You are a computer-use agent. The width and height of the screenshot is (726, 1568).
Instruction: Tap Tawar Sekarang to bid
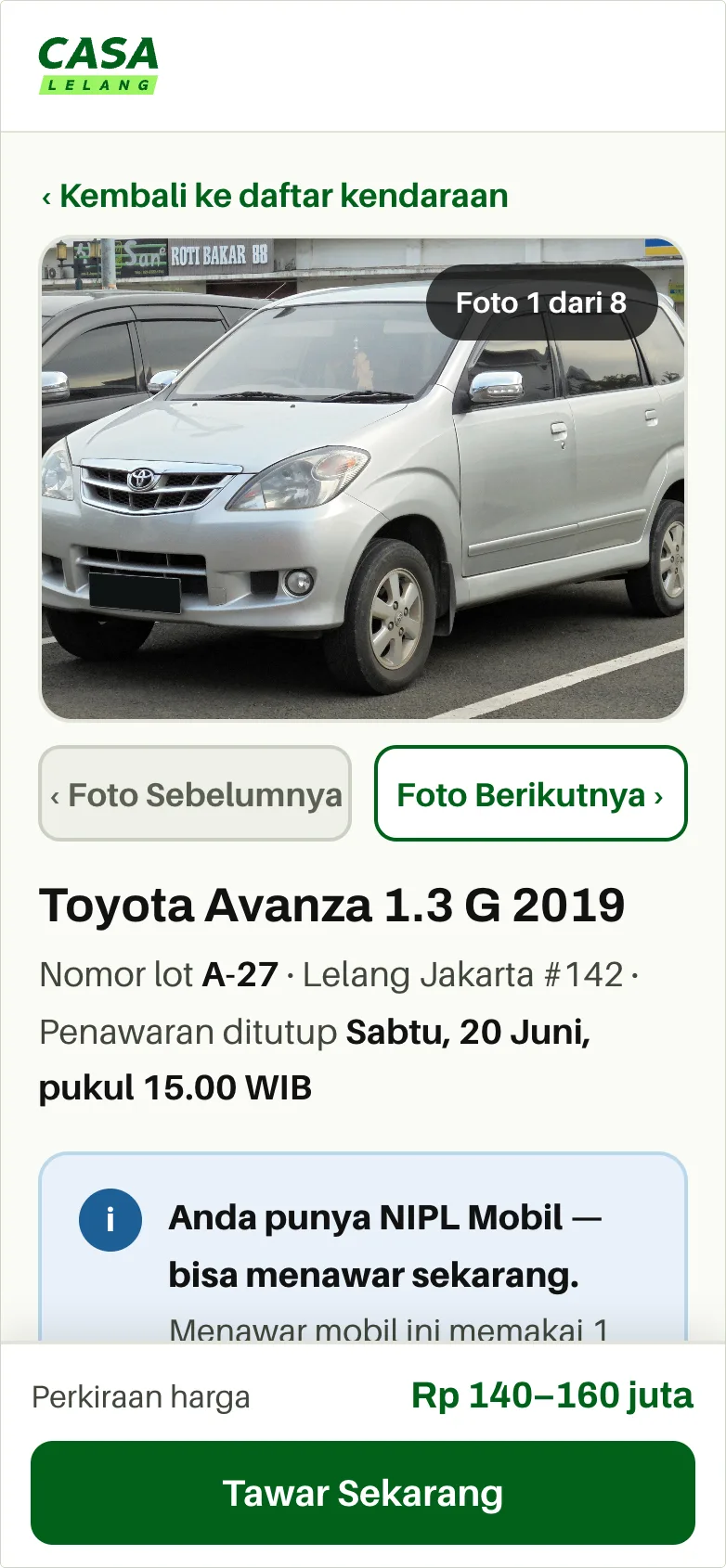(x=363, y=1493)
